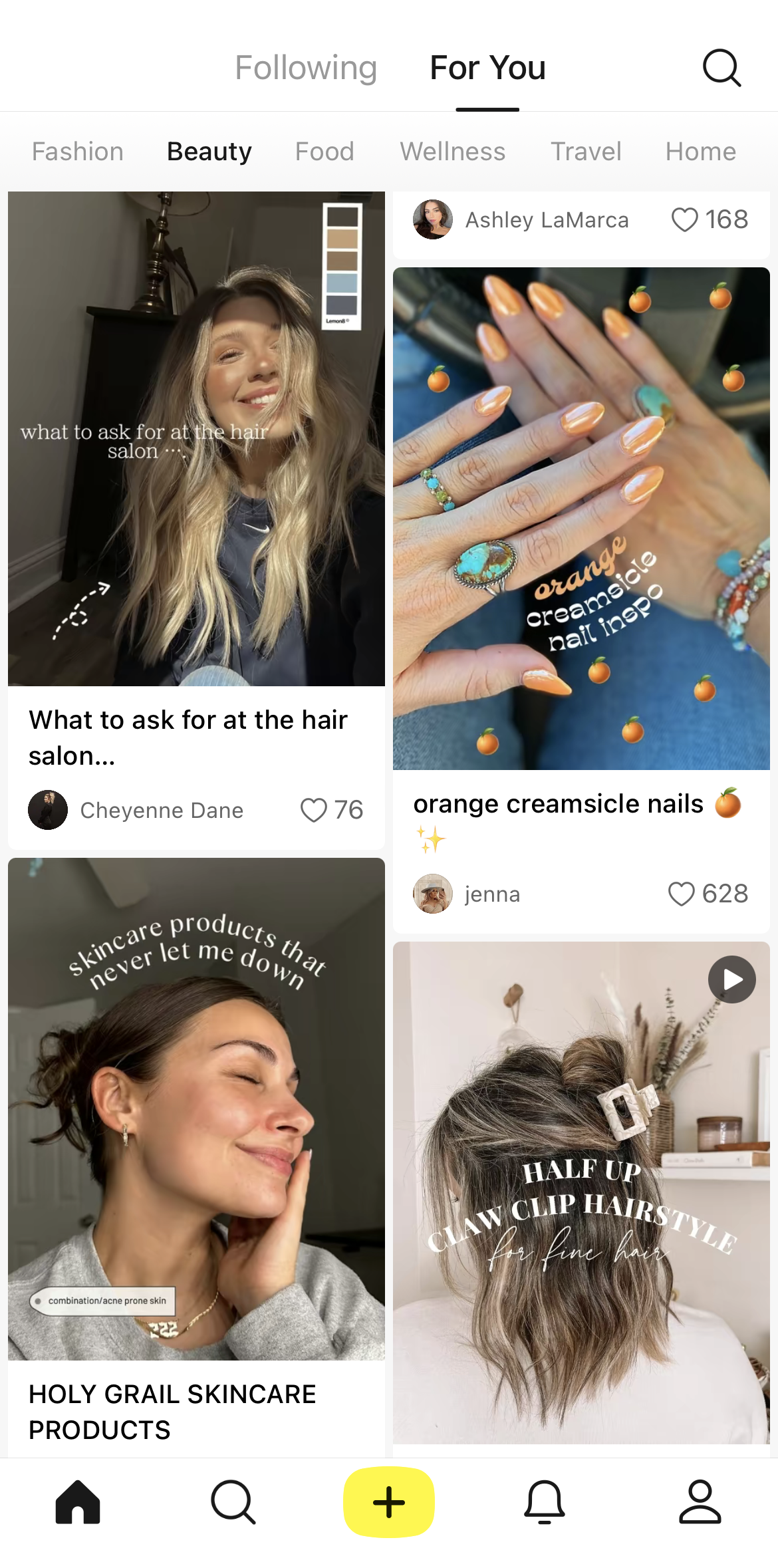The image size is (778, 1568).
Task: Open the search tab in bottom navigation
Action: pos(233,1502)
